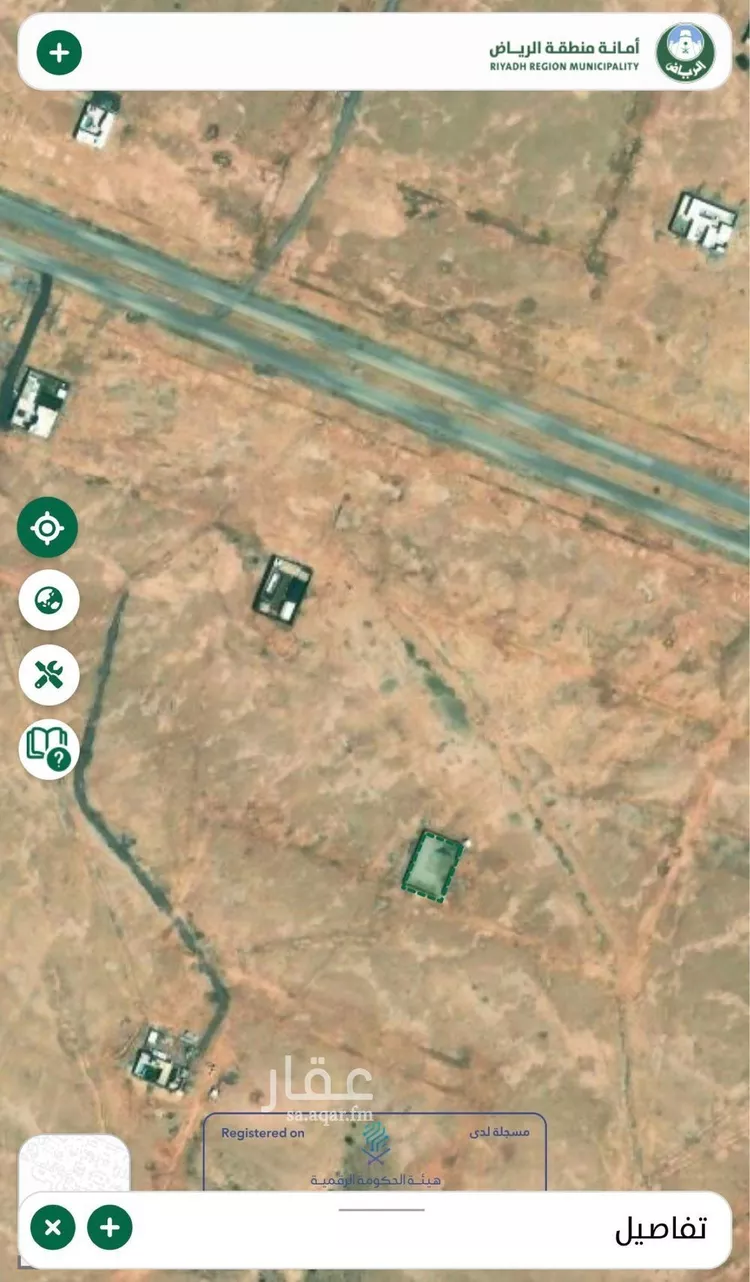Center map on my location

tap(47, 528)
